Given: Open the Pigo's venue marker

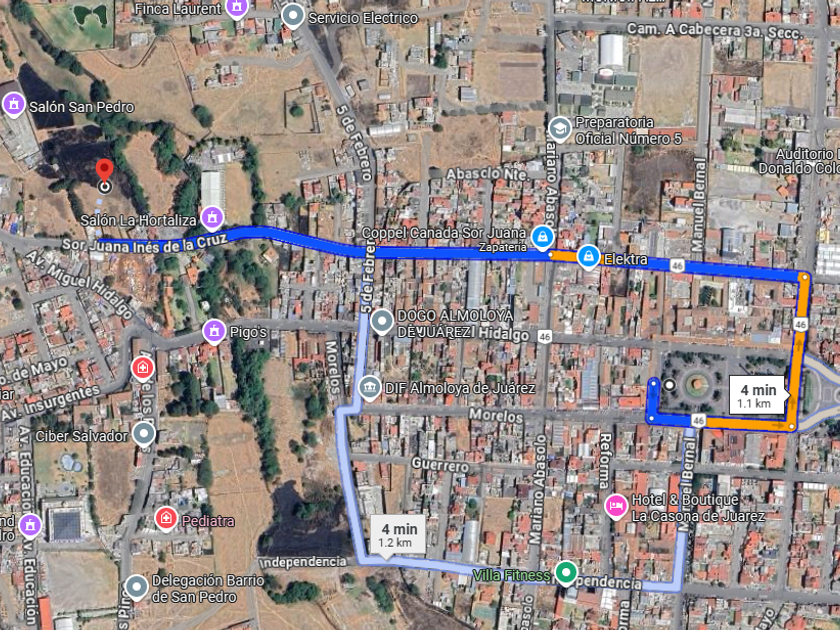Looking at the screenshot, I should coord(214,332).
